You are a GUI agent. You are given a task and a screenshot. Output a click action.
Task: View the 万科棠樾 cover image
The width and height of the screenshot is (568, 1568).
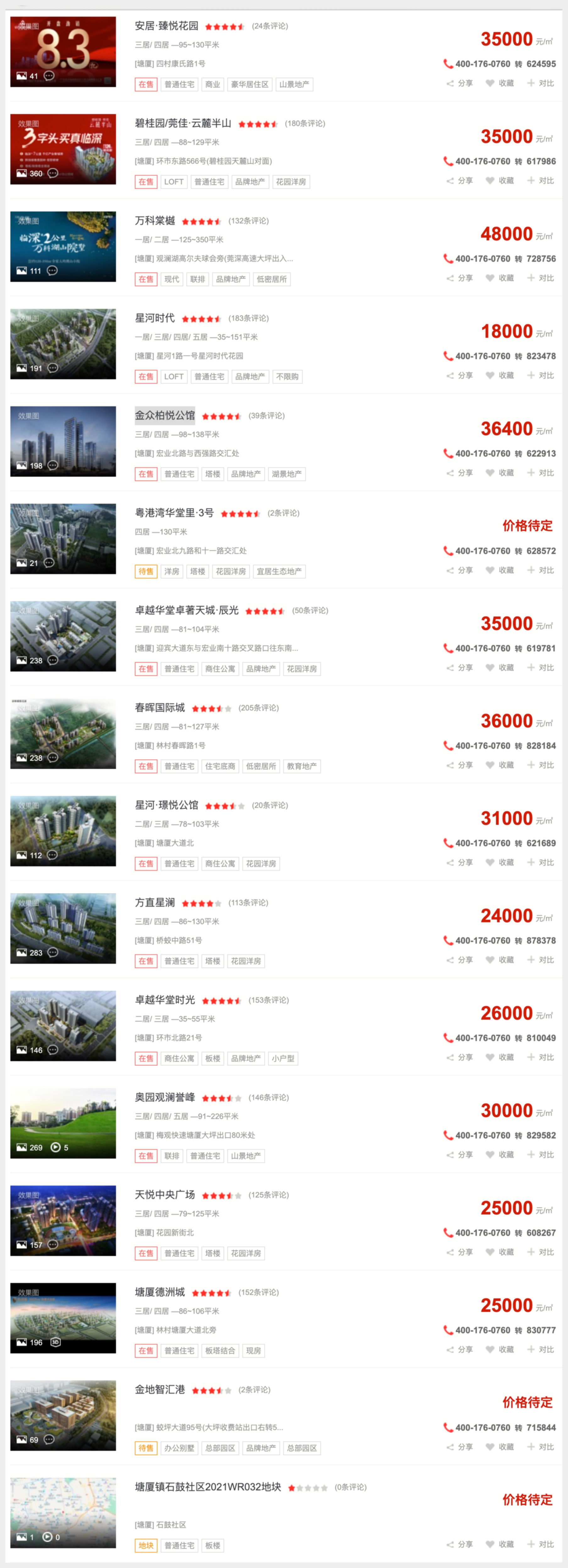tap(63, 247)
